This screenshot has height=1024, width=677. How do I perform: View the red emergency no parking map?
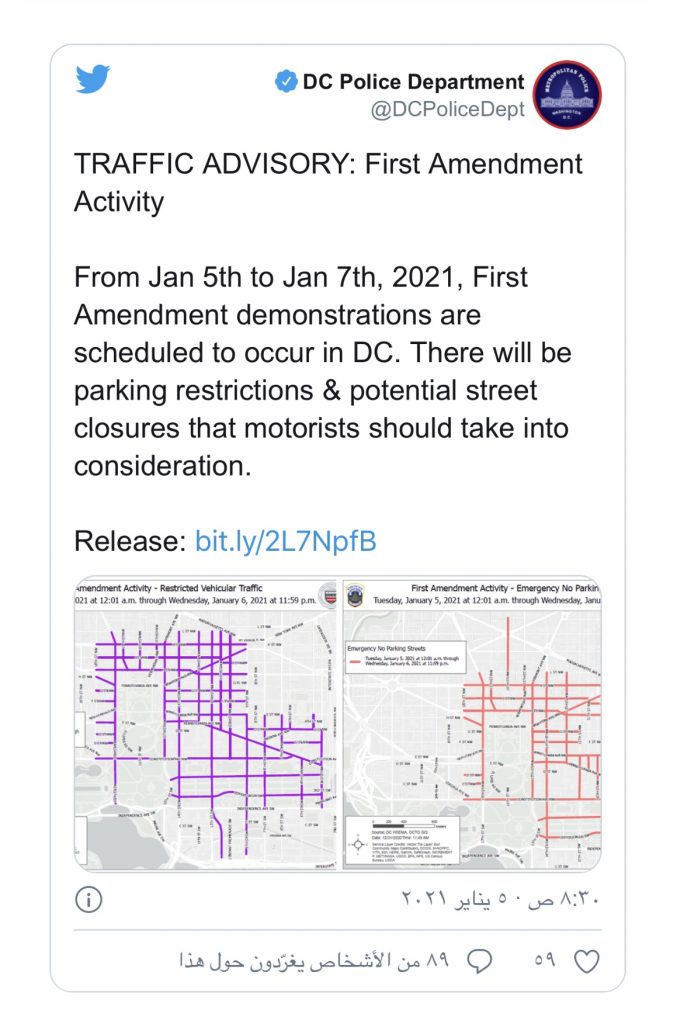(473, 723)
